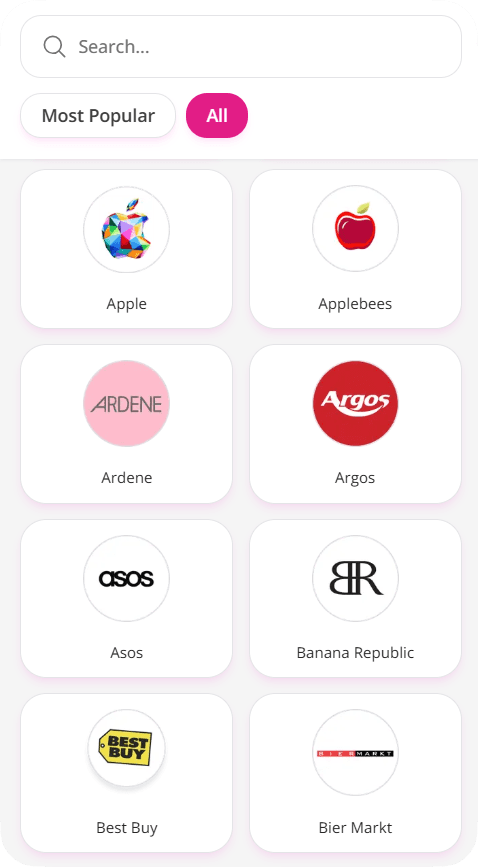
Task: Tap the Search field
Action: coord(241,46)
